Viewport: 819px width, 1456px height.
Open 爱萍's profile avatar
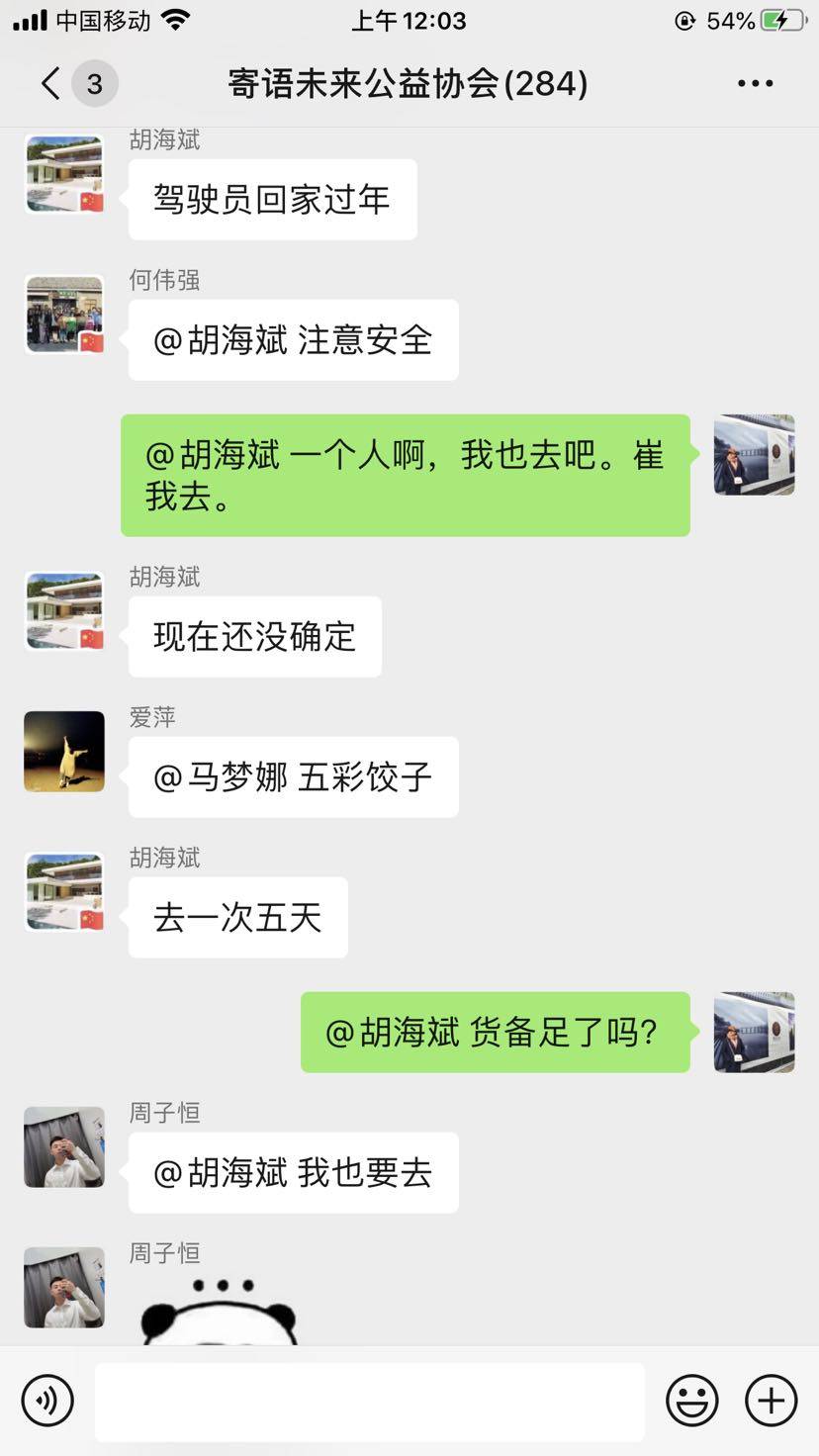coord(64,752)
